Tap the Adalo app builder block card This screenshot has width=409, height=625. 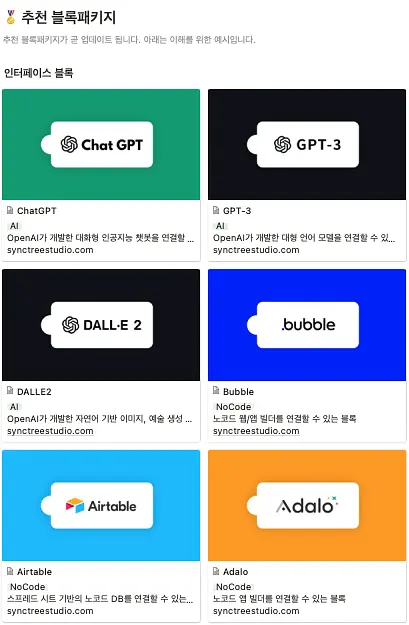click(307, 536)
